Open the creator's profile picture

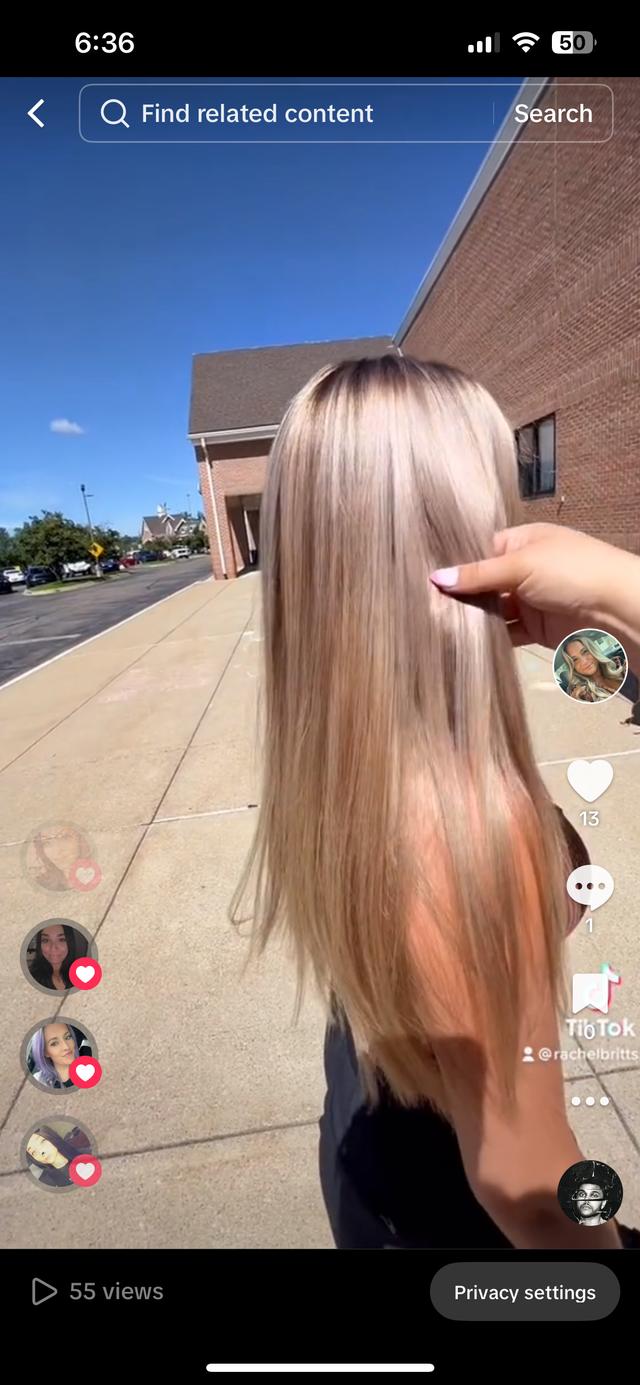[590, 666]
